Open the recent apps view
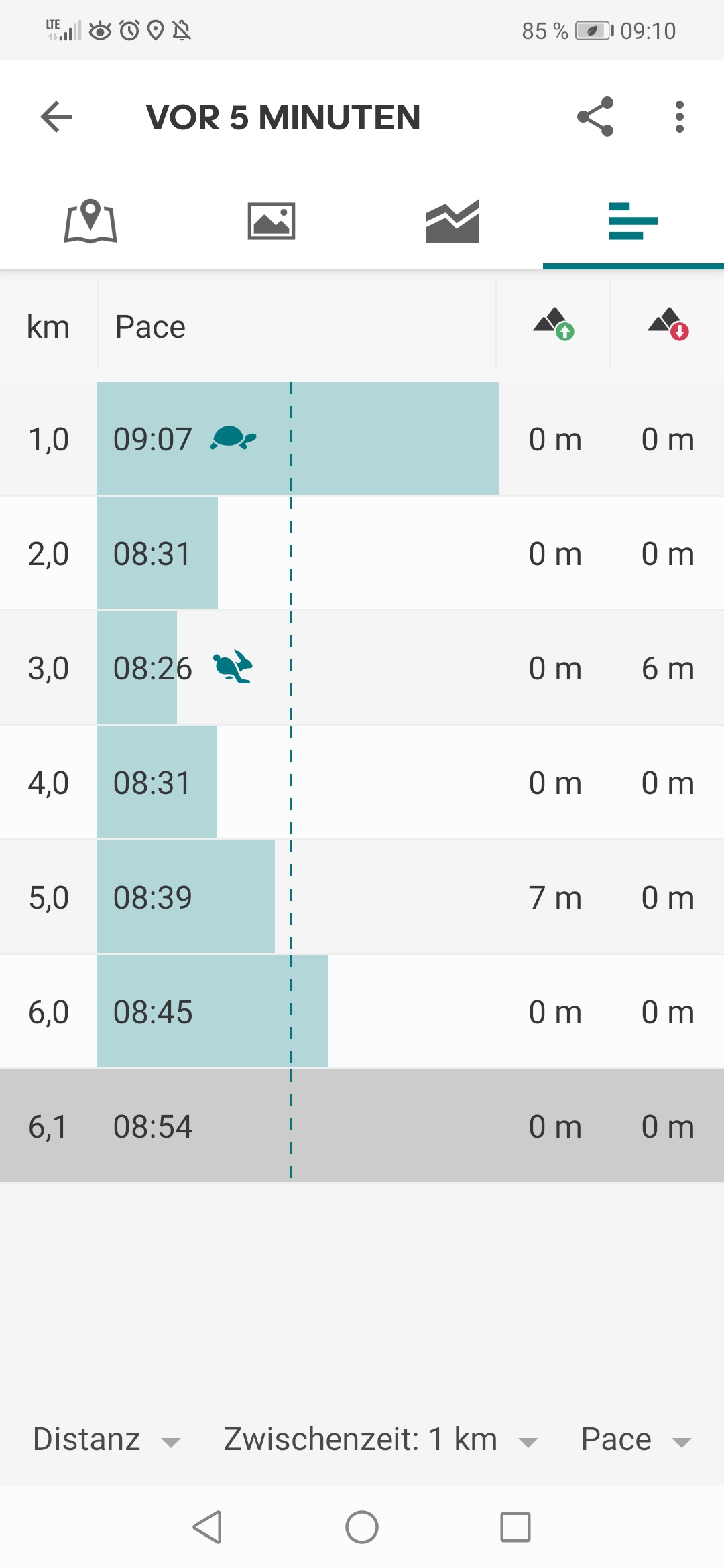This screenshot has height=1568, width=724. [x=516, y=1527]
